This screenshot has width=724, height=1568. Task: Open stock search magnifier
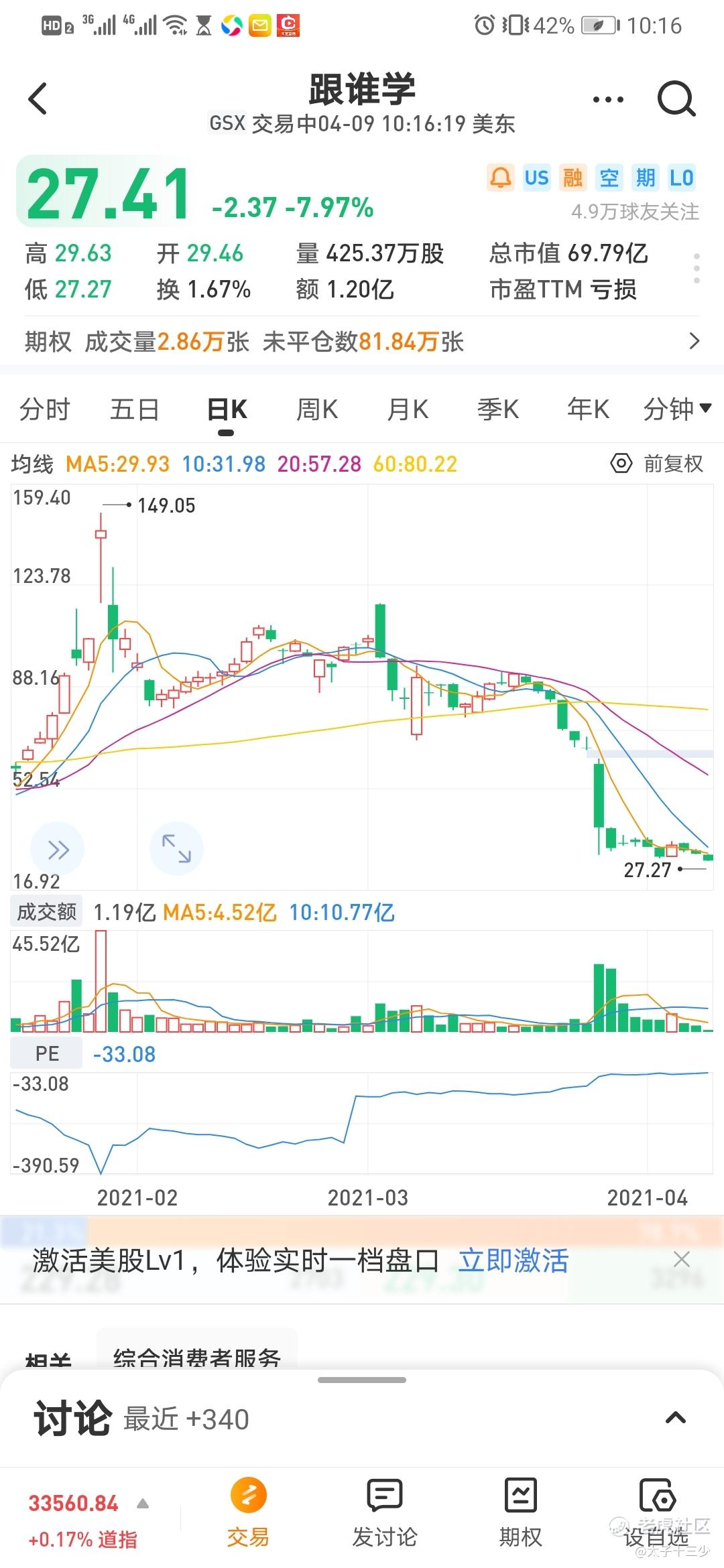tap(676, 99)
